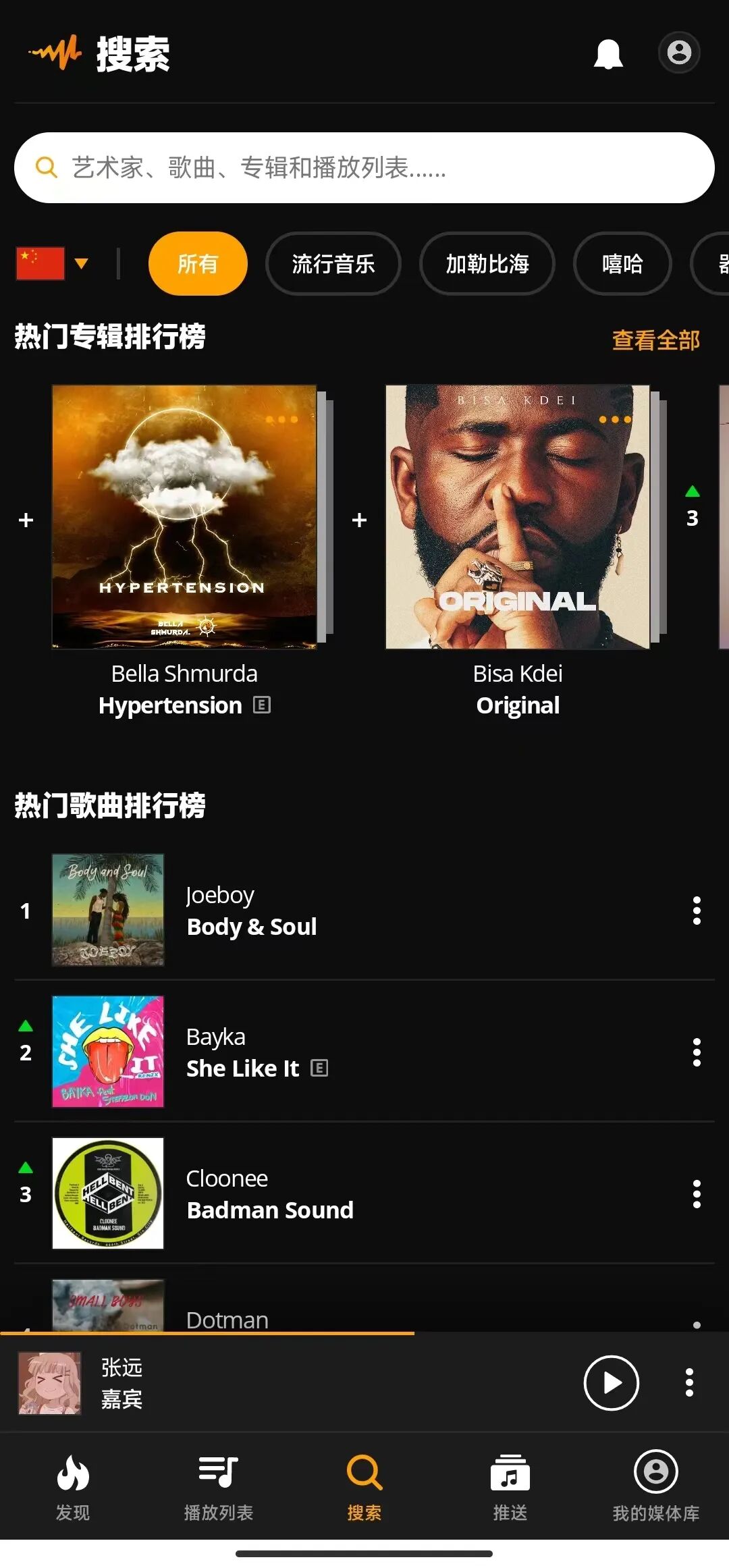Open the country flag dropdown

(53, 263)
